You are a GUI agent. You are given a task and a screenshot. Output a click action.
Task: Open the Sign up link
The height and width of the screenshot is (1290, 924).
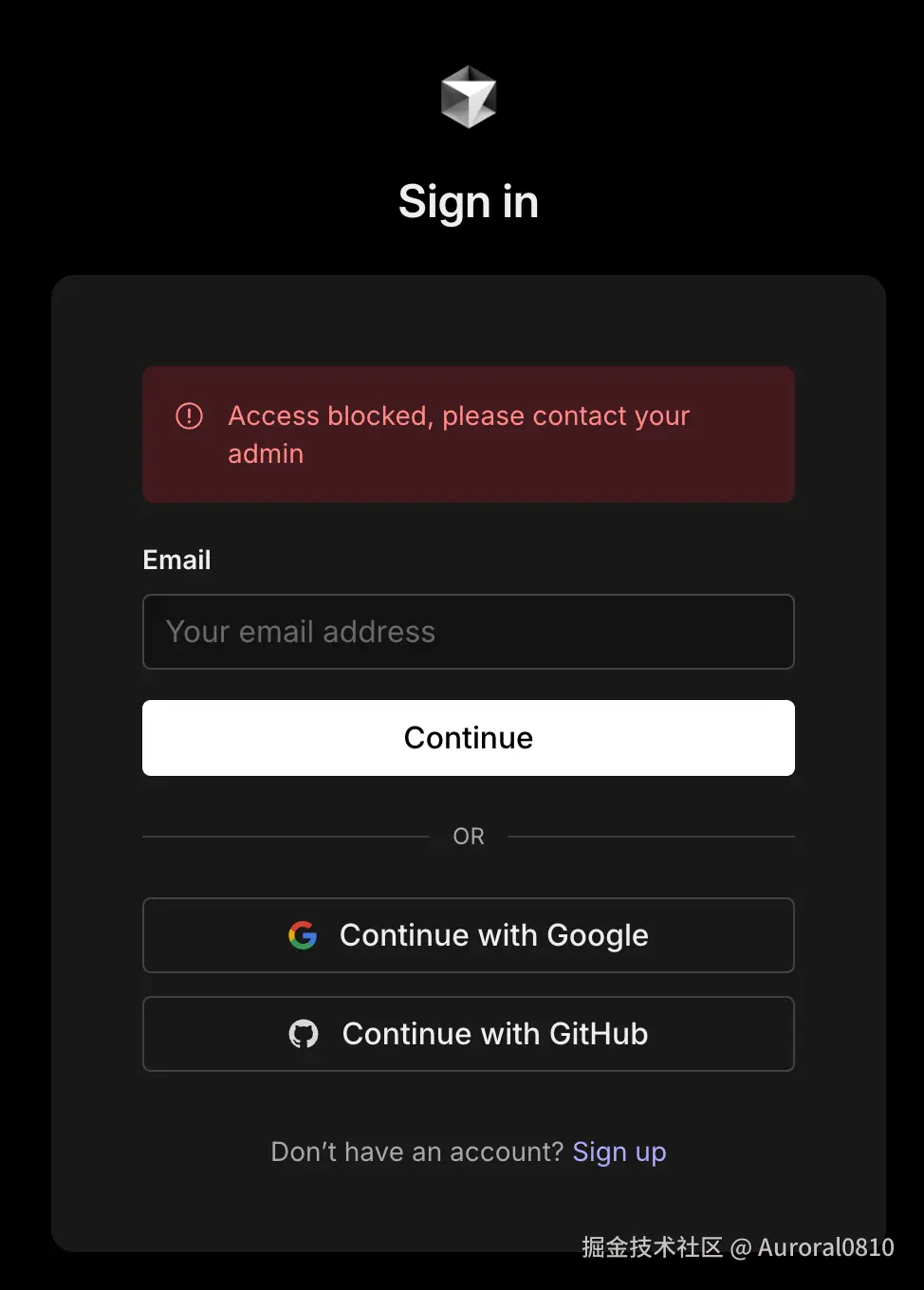(619, 1152)
